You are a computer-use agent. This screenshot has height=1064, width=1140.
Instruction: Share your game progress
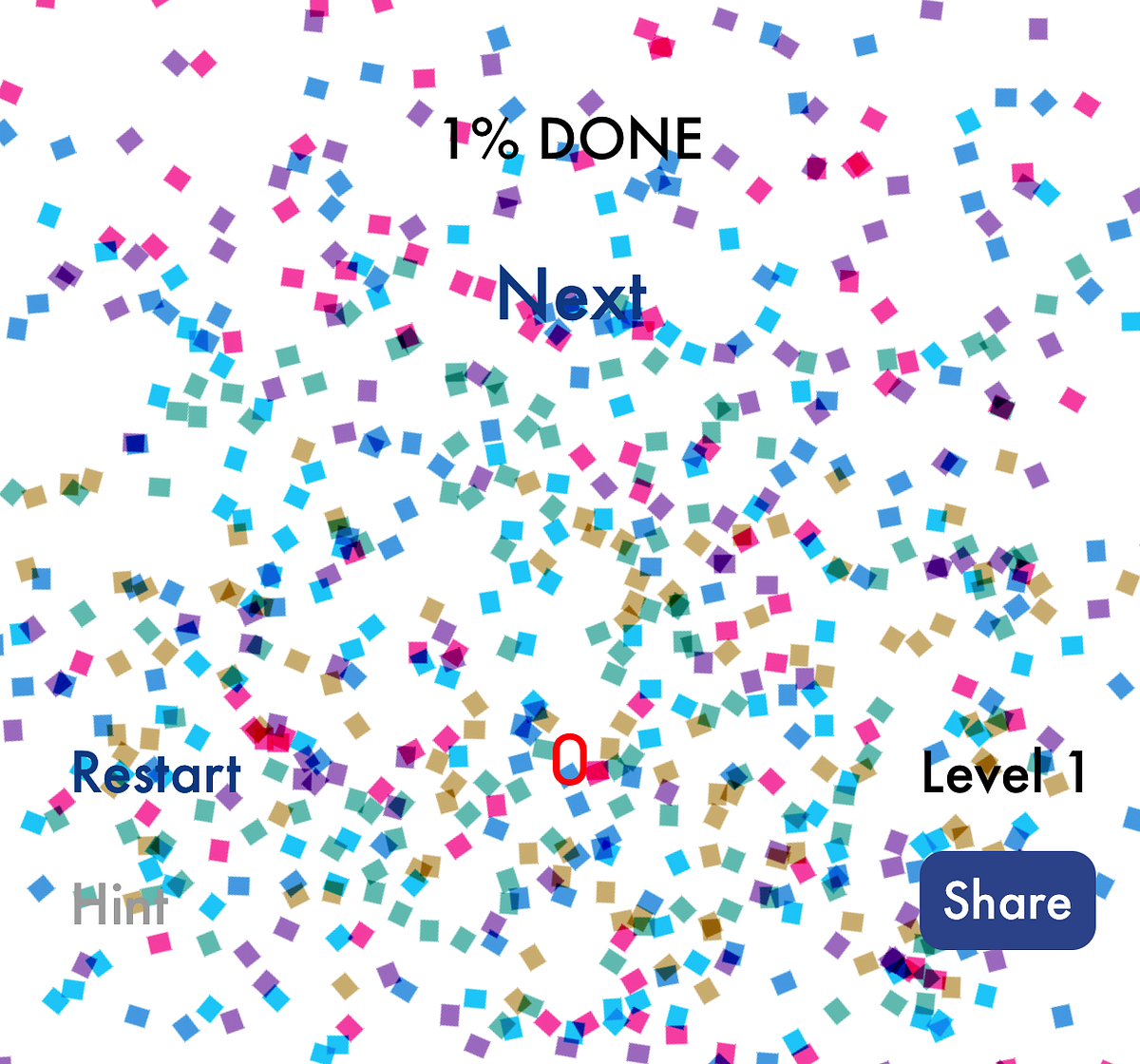click(1007, 901)
